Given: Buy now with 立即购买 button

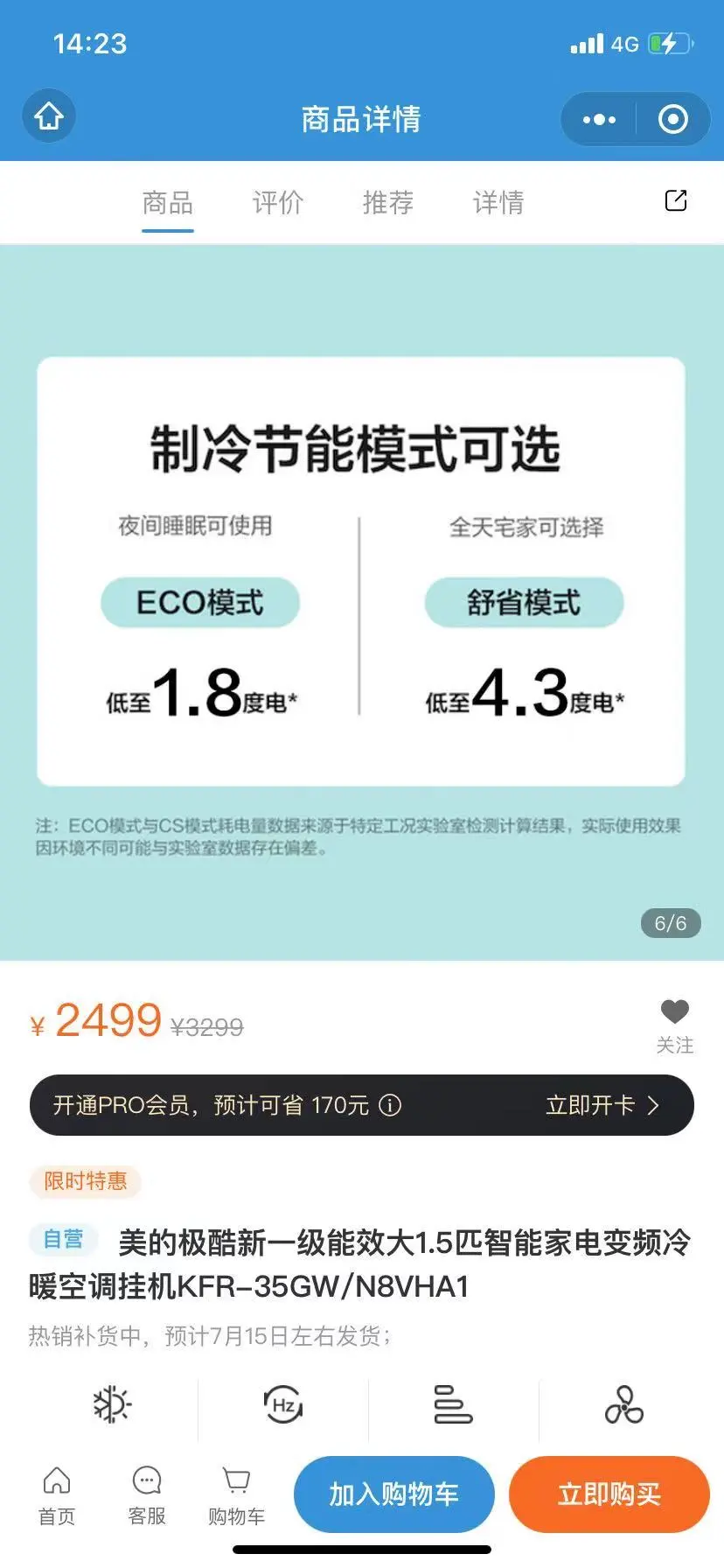Looking at the screenshot, I should click(609, 1494).
